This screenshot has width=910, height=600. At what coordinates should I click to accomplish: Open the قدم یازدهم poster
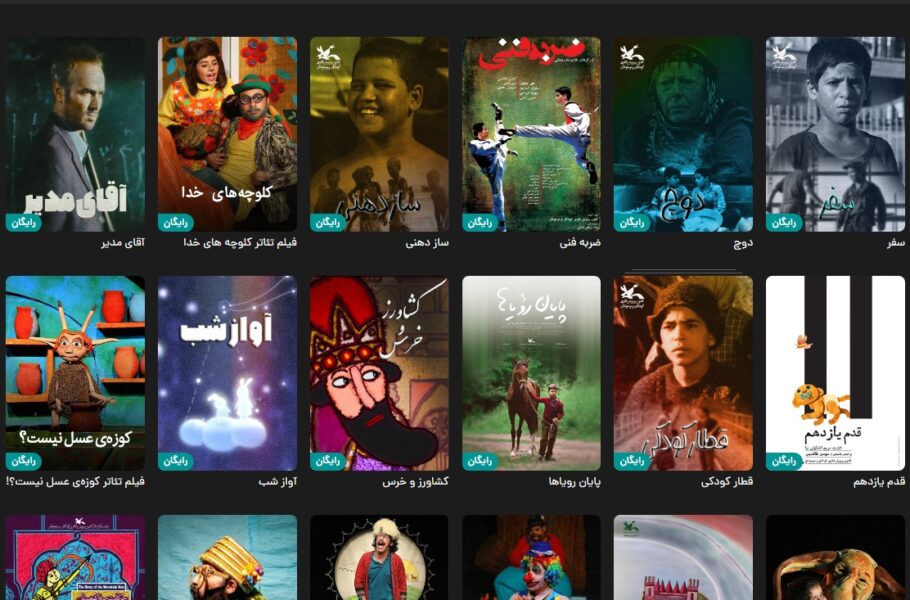(835, 373)
